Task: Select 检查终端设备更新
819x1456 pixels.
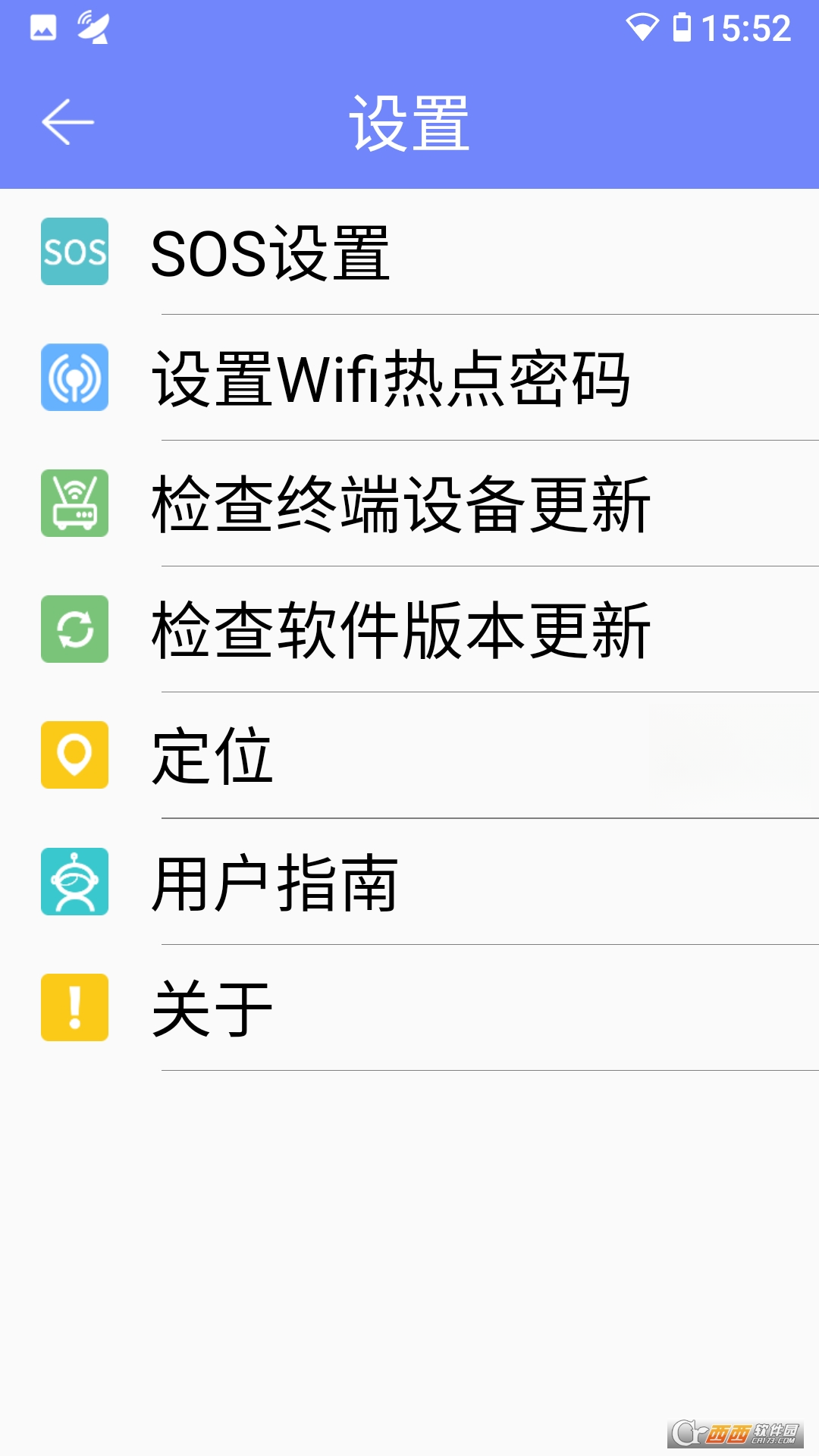Action: 409,504
